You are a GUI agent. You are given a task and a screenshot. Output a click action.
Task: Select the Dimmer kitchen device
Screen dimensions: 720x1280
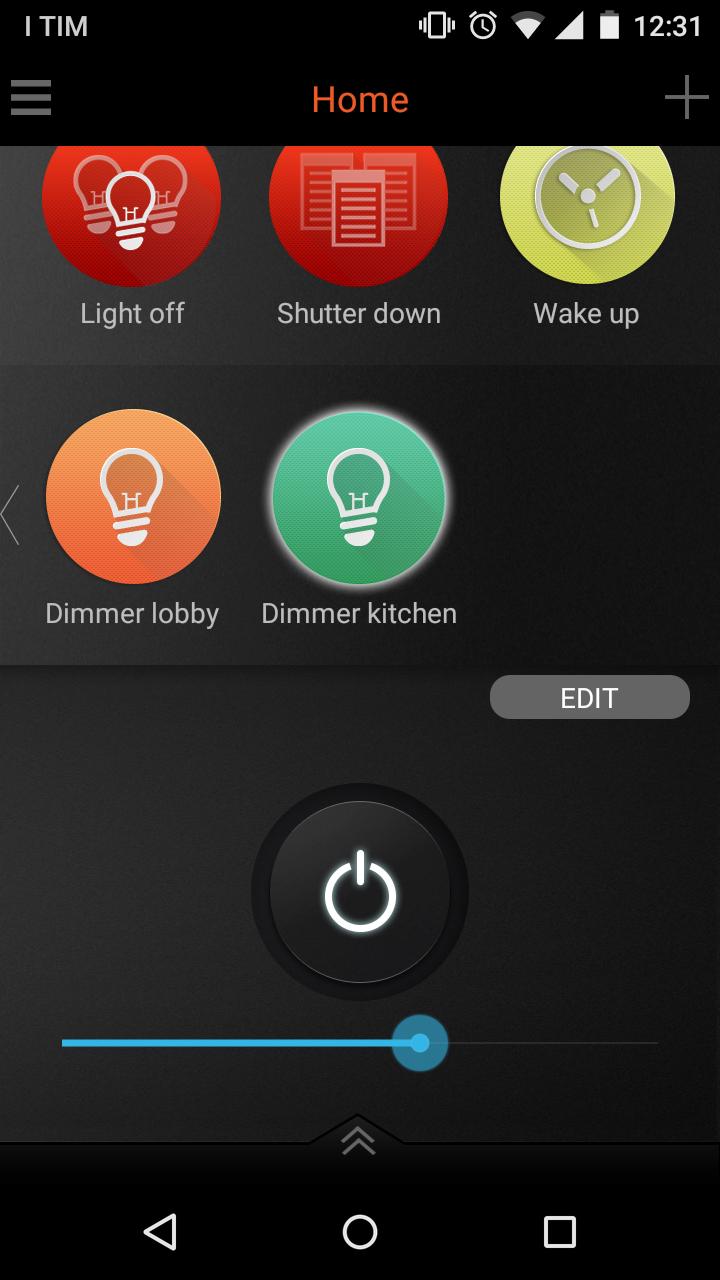359,497
